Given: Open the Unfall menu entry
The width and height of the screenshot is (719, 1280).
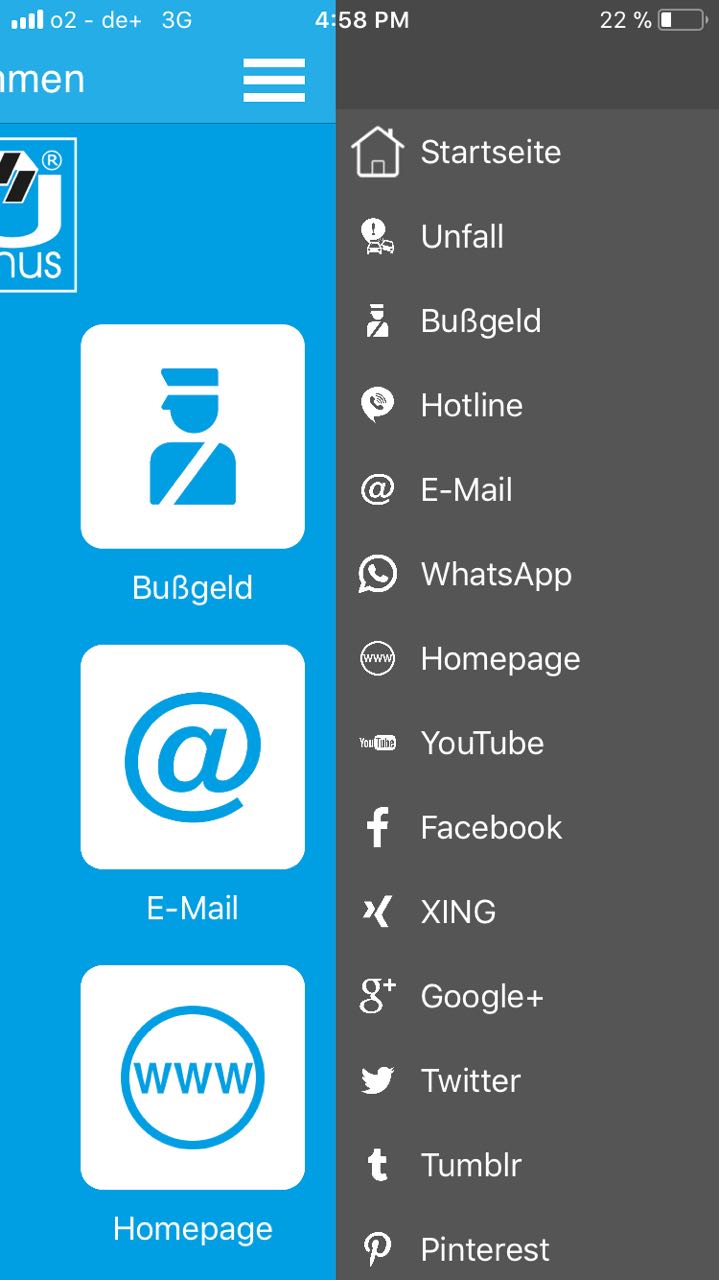Looking at the screenshot, I should [527, 237].
